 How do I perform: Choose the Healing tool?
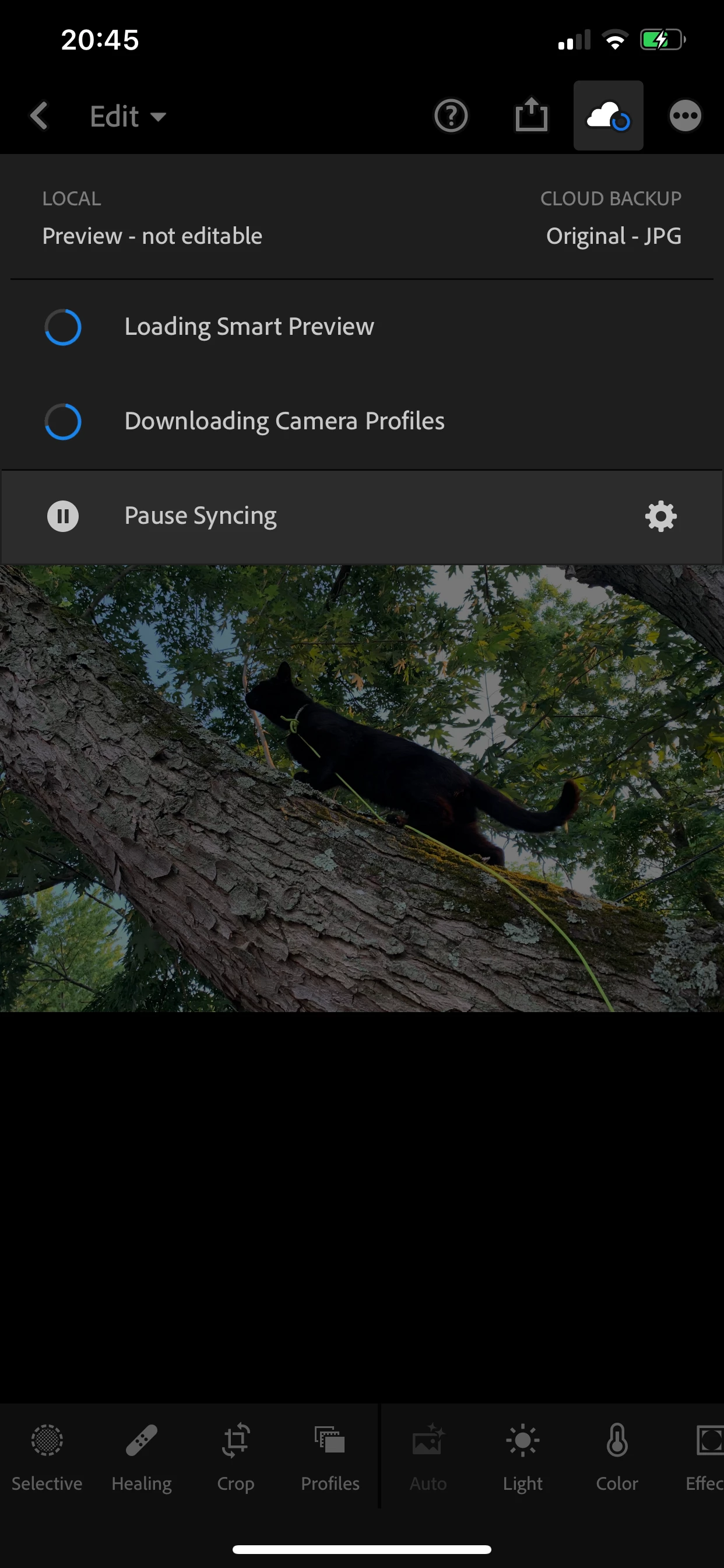(142, 1456)
